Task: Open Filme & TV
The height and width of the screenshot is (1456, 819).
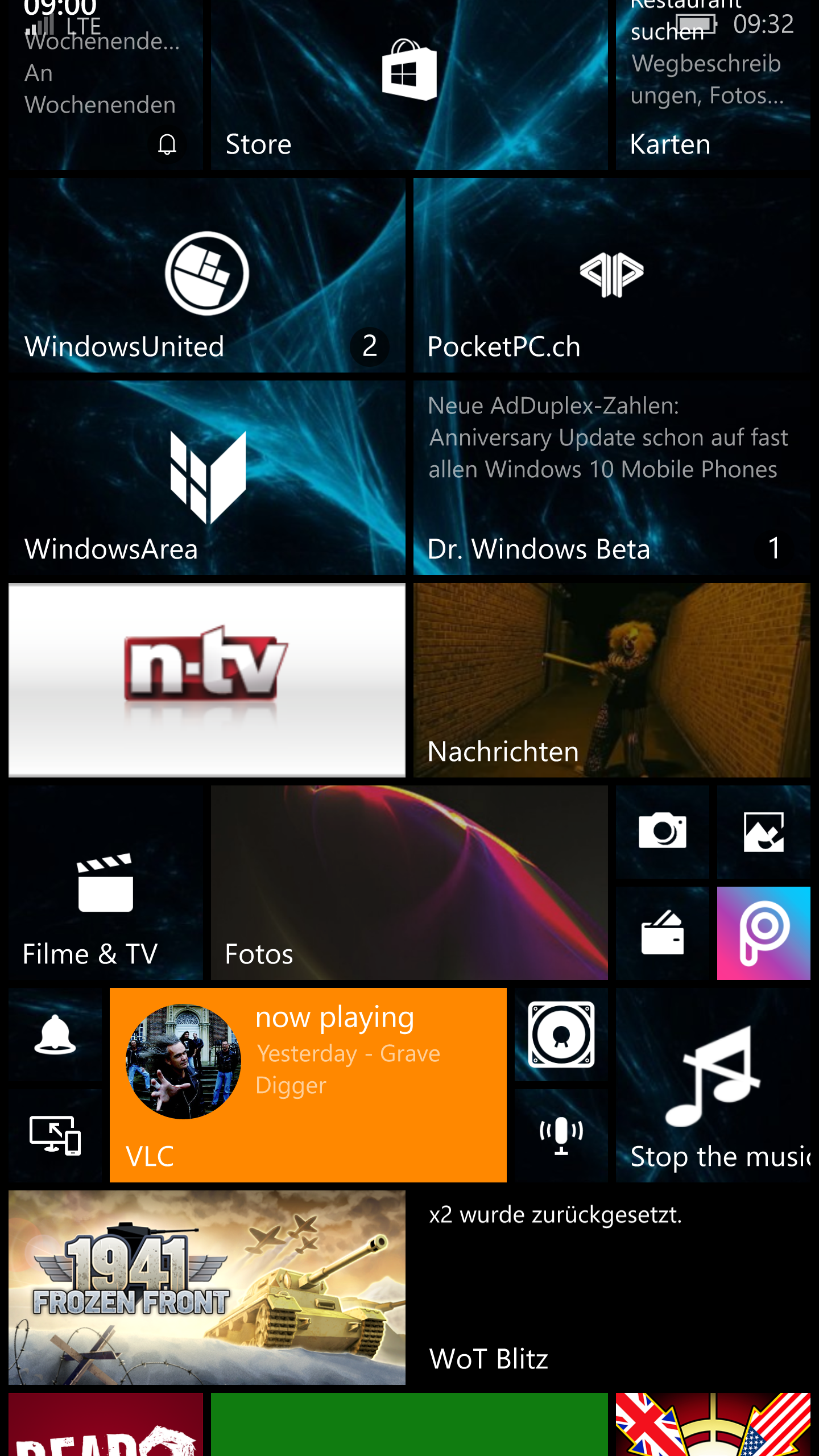Action: 106,883
